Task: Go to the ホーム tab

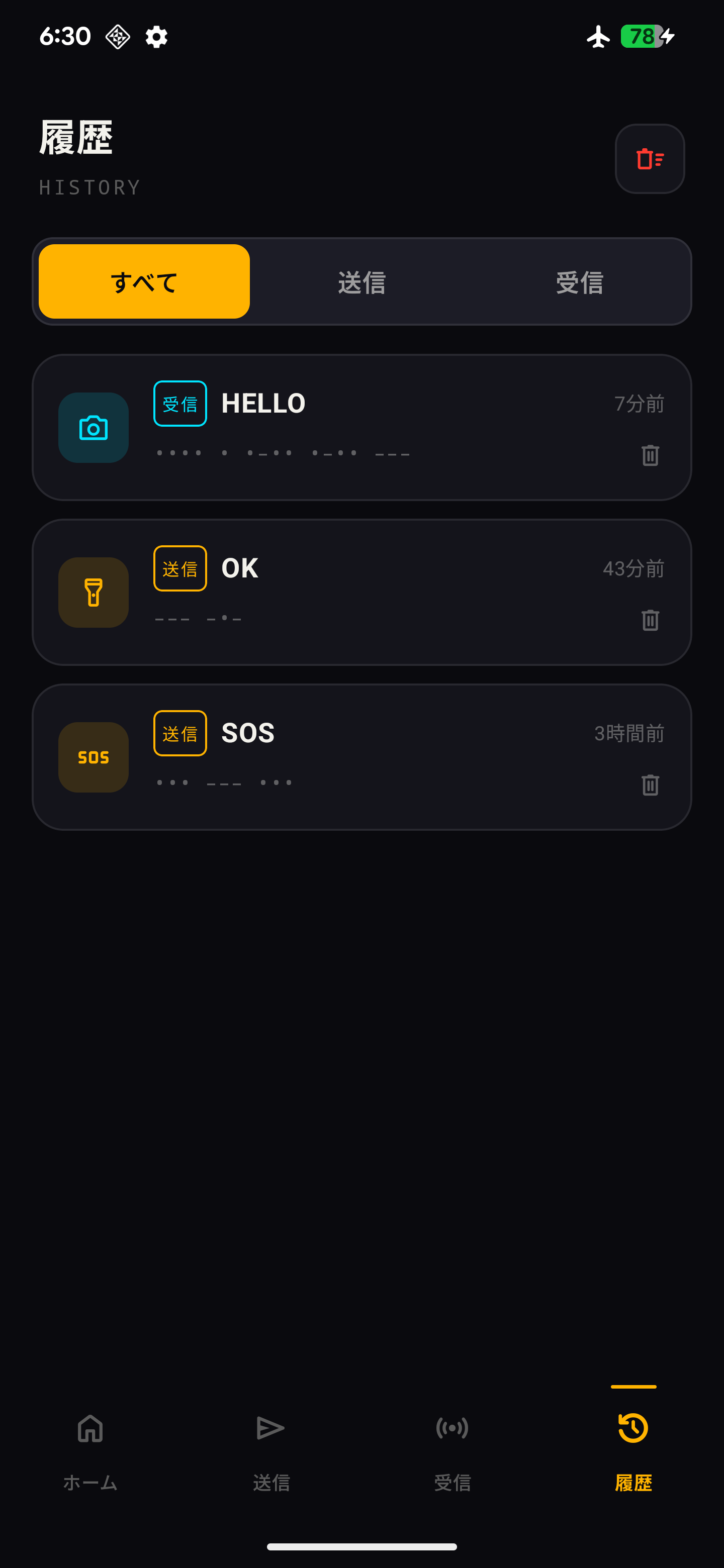Action: pos(90,1451)
